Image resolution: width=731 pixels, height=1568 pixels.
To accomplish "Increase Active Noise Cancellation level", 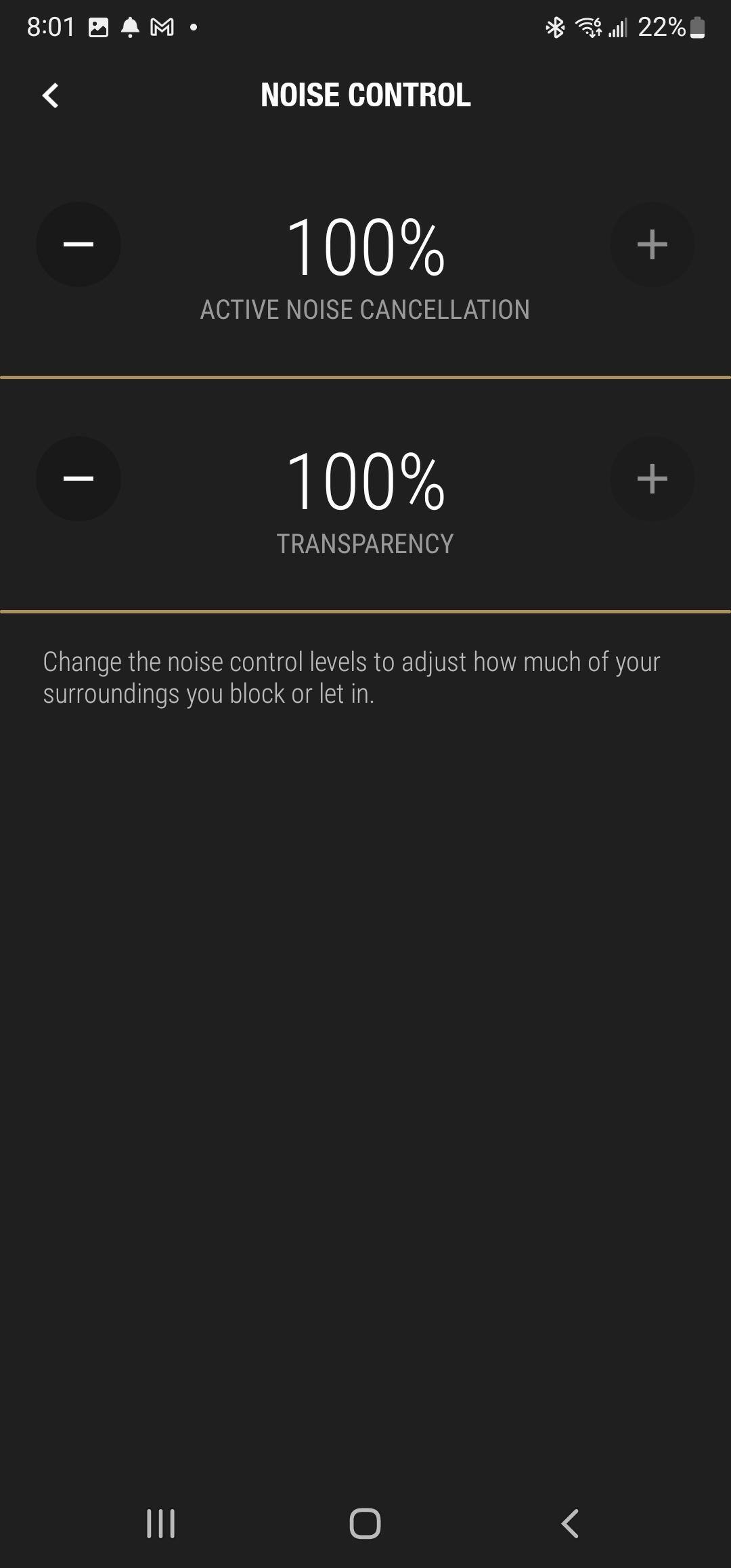I will pyautogui.click(x=652, y=244).
